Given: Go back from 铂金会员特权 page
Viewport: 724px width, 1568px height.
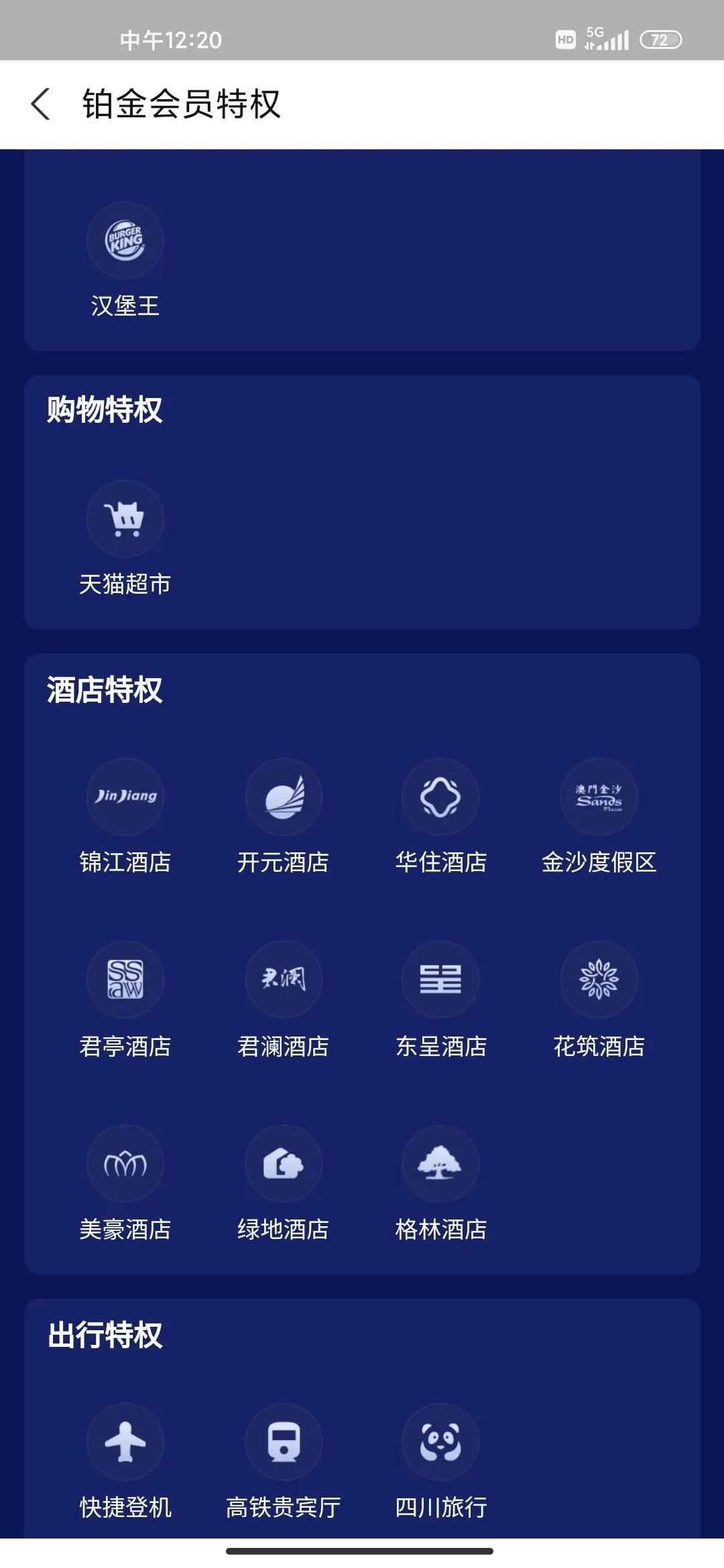Looking at the screenshot, I should click(x=41, y=105).
